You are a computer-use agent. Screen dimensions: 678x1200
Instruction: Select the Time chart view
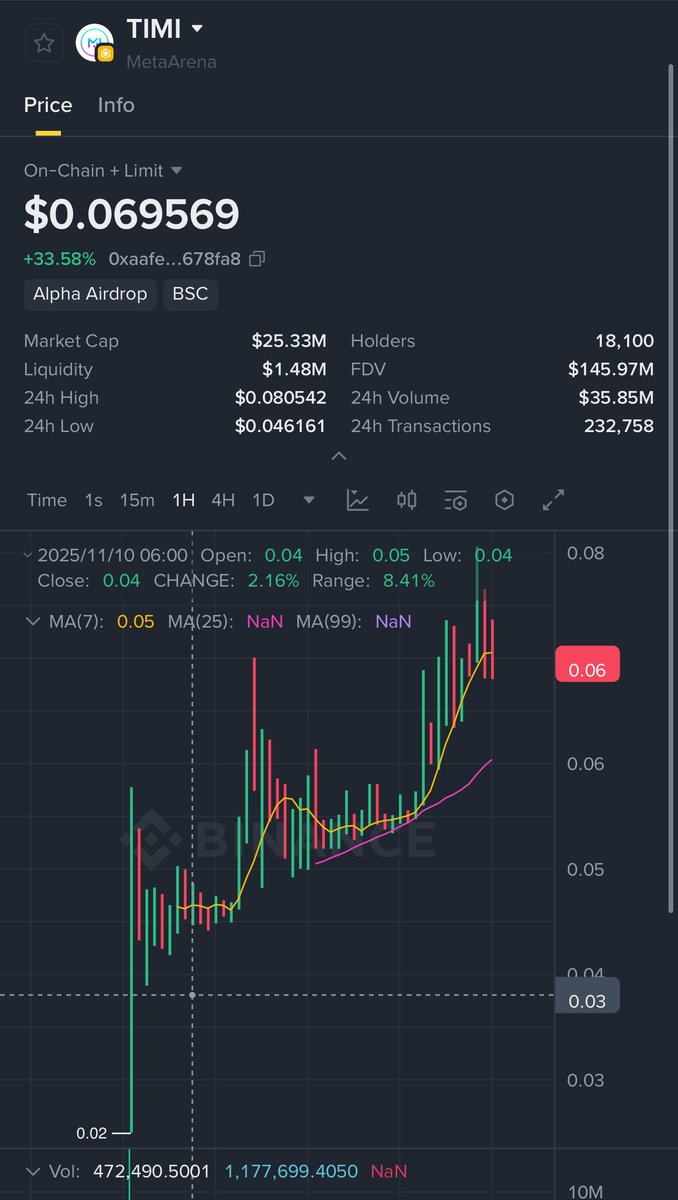(x=47, y=500)
